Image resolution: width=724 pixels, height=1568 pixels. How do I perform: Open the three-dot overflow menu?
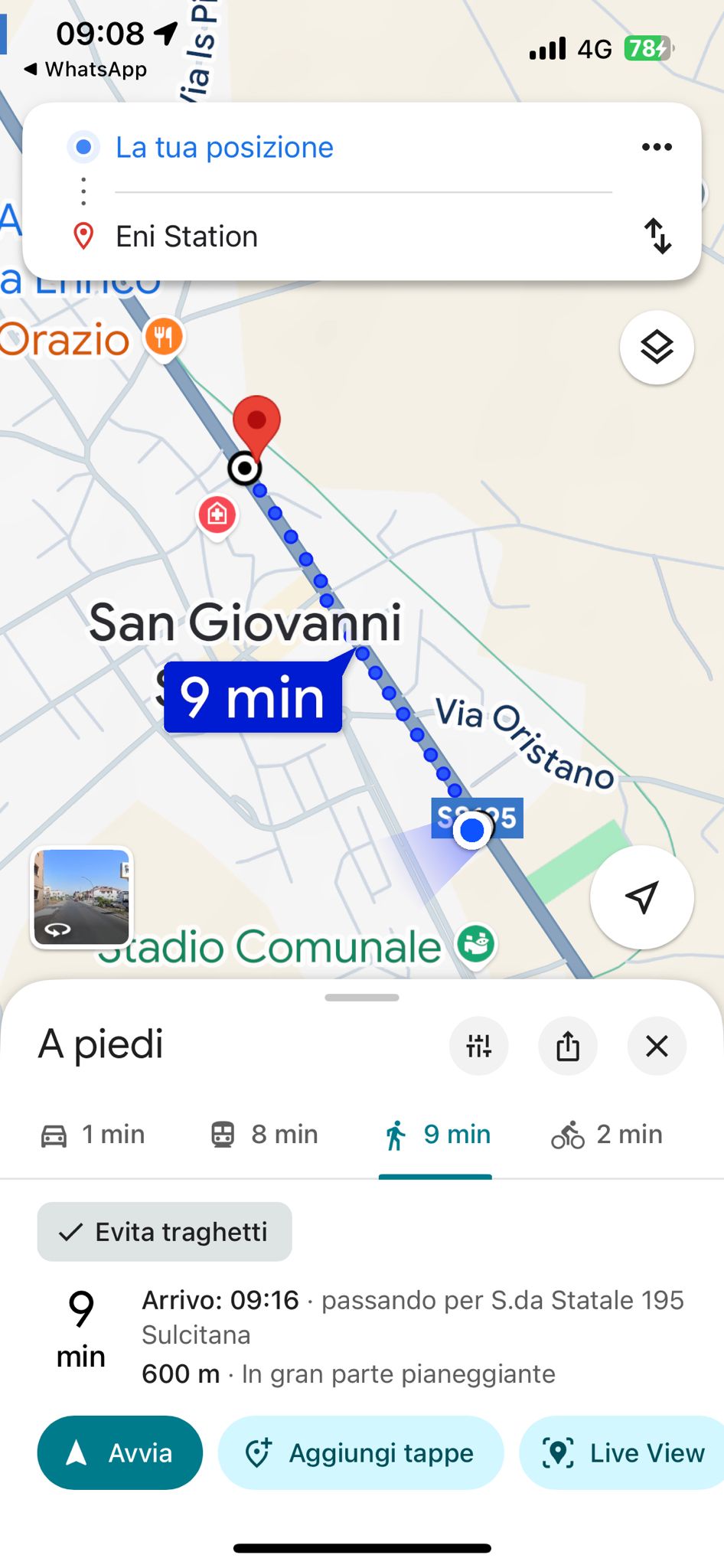(x=657, y=147)
